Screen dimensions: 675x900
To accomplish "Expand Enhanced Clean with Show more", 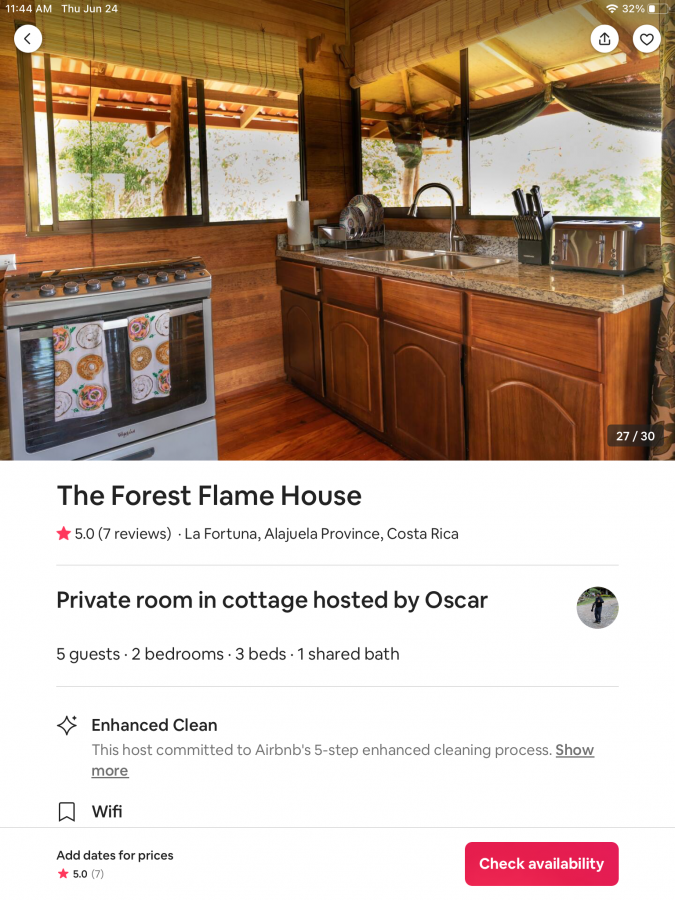I will click(x=574, y=750).
